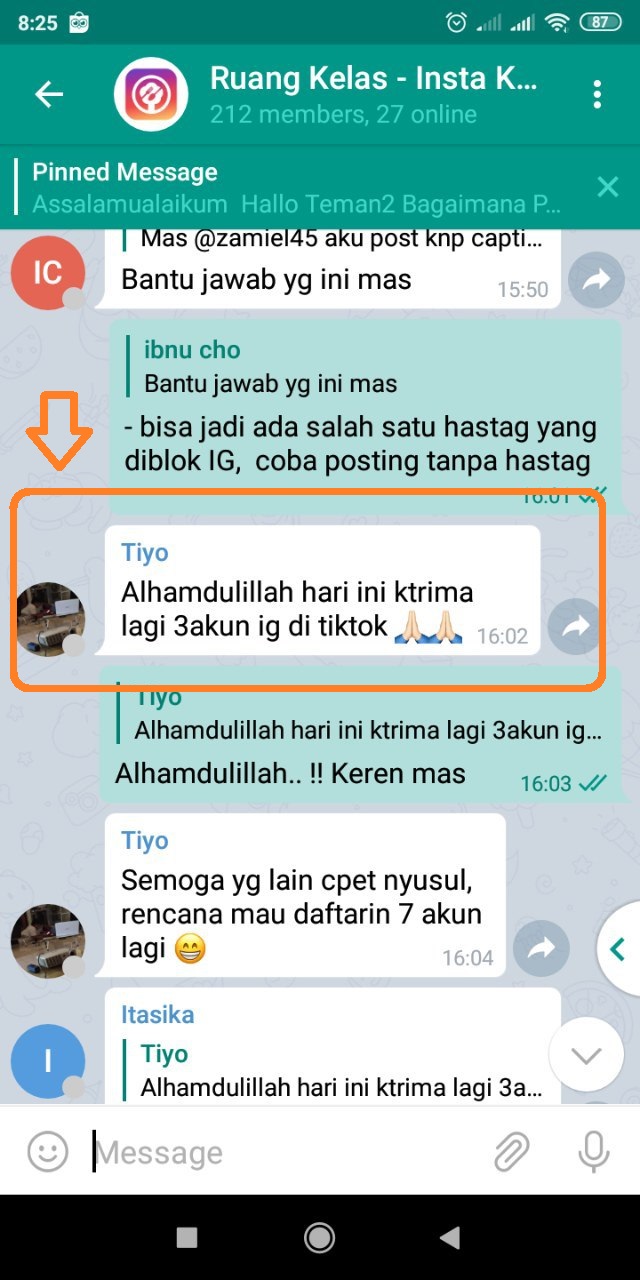
Task: Go to the system home screen
Action: click(319, 1237)
